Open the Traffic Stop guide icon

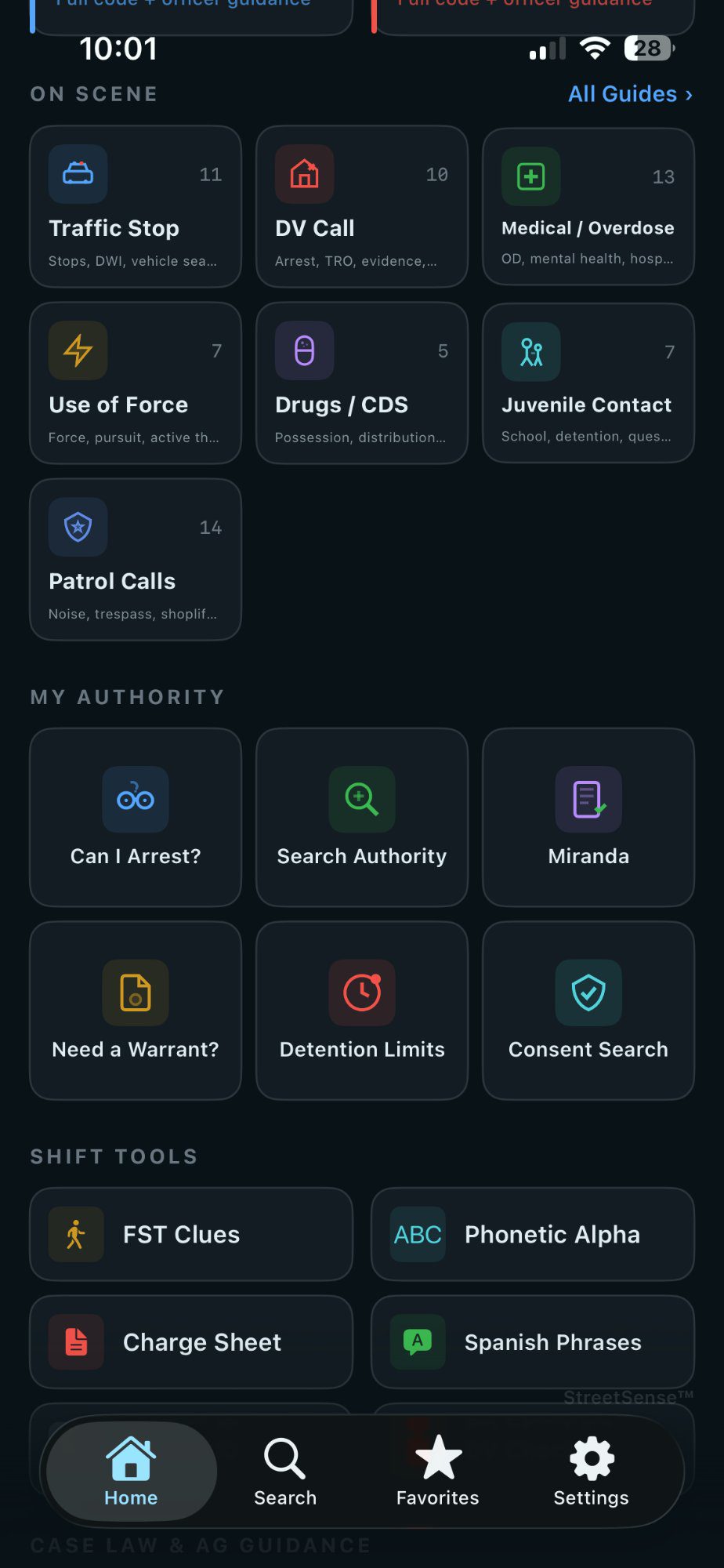78,174
